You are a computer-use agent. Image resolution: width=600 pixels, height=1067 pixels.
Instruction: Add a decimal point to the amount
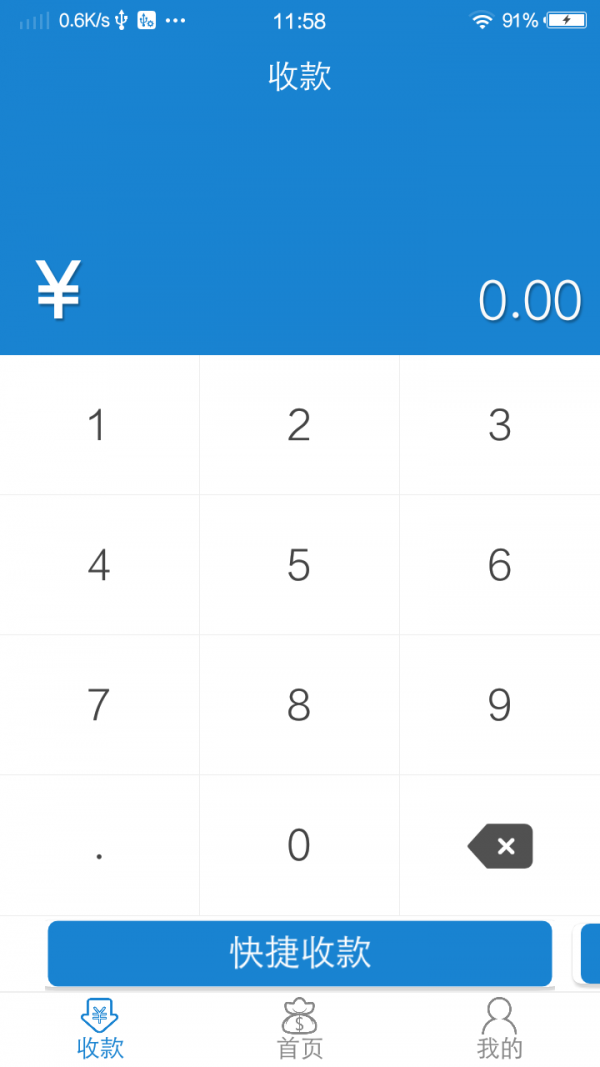[x=98, y=845]
